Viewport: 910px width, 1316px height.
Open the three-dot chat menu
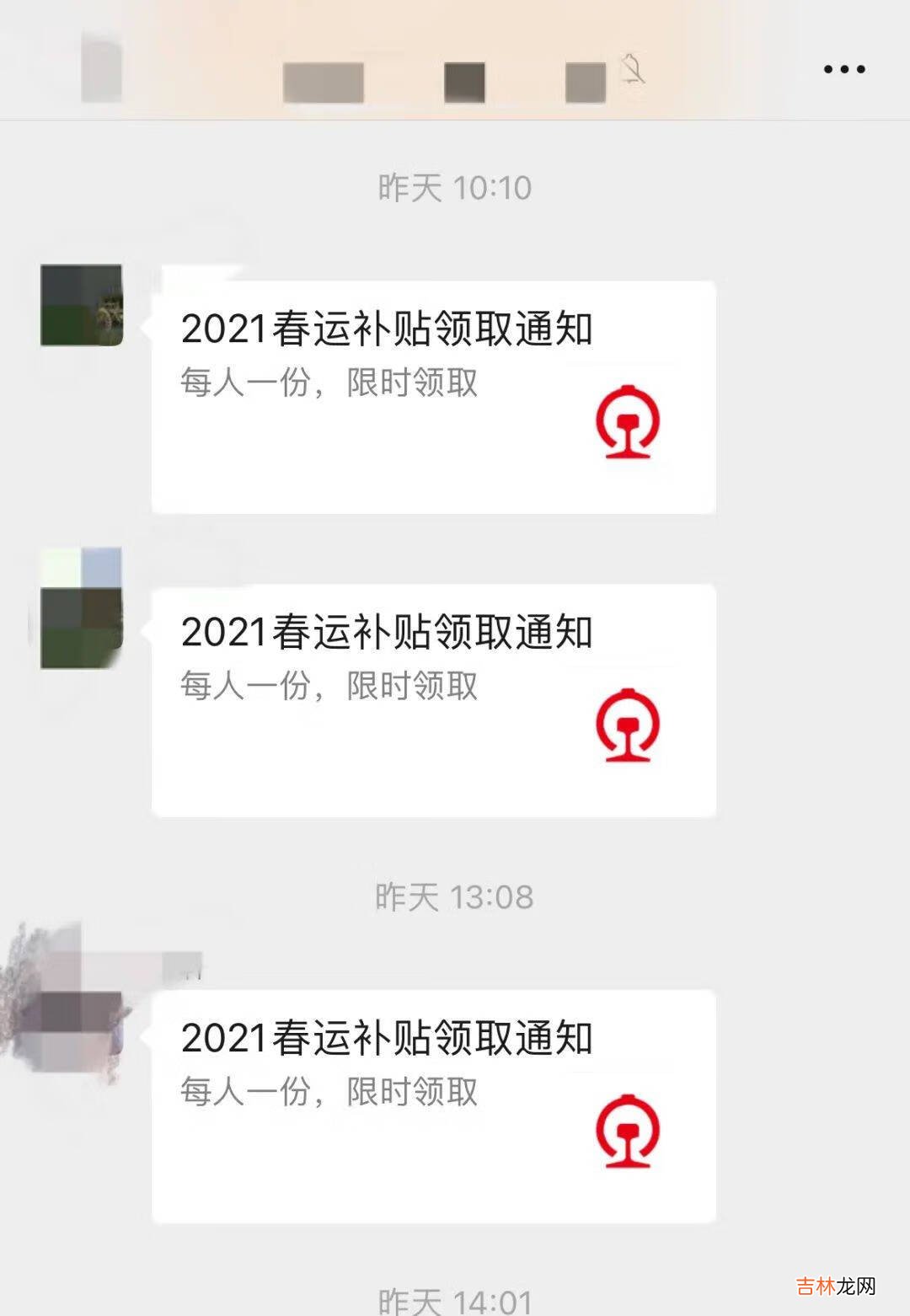click(x=844, y=69)
